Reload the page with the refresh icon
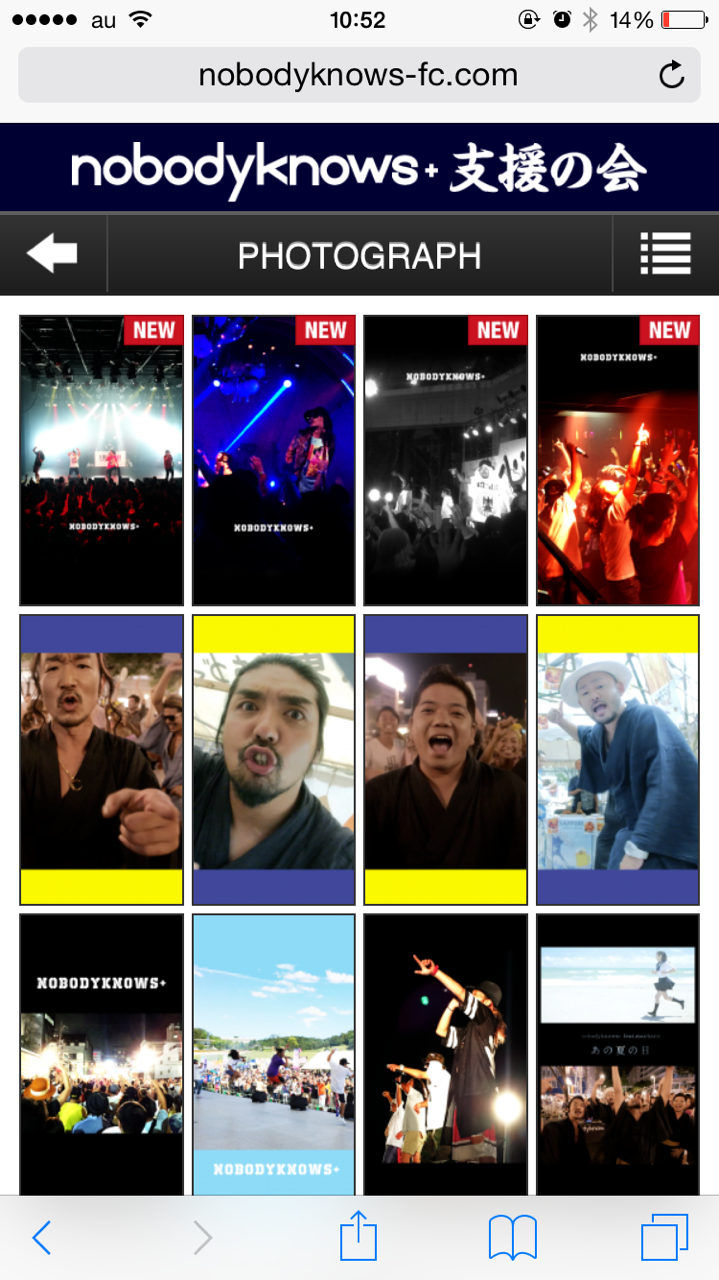Screen dimensions: 719x1280 (672, 75)
